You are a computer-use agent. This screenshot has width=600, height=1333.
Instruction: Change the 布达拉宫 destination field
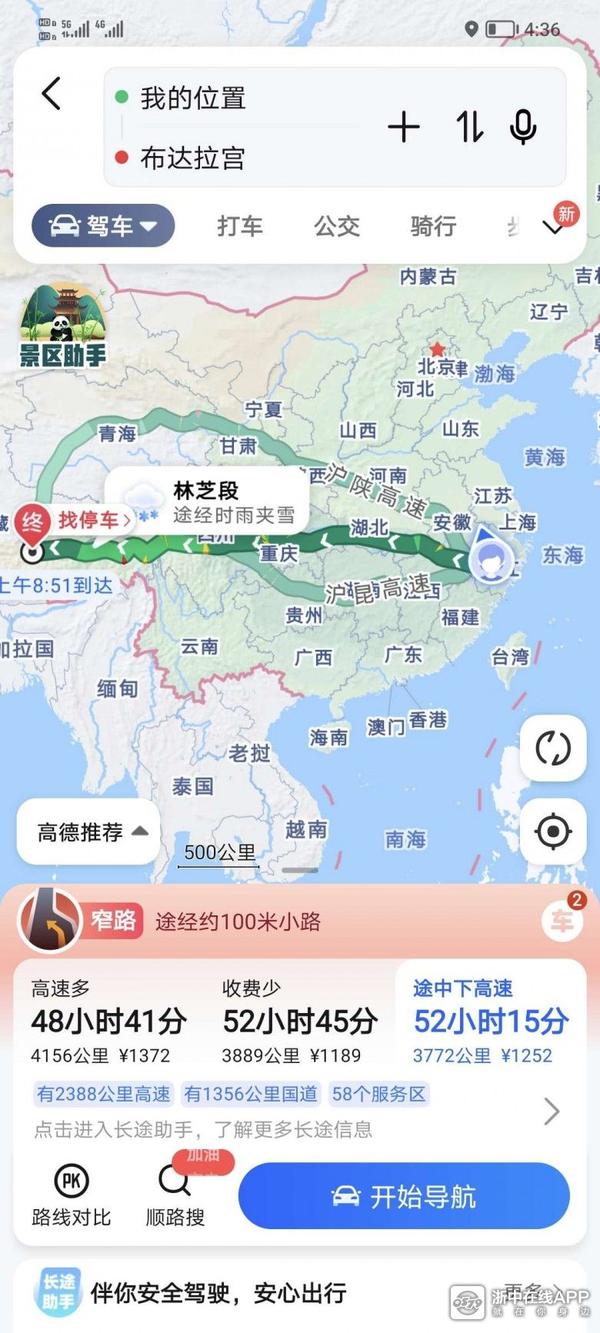point(240,158)
